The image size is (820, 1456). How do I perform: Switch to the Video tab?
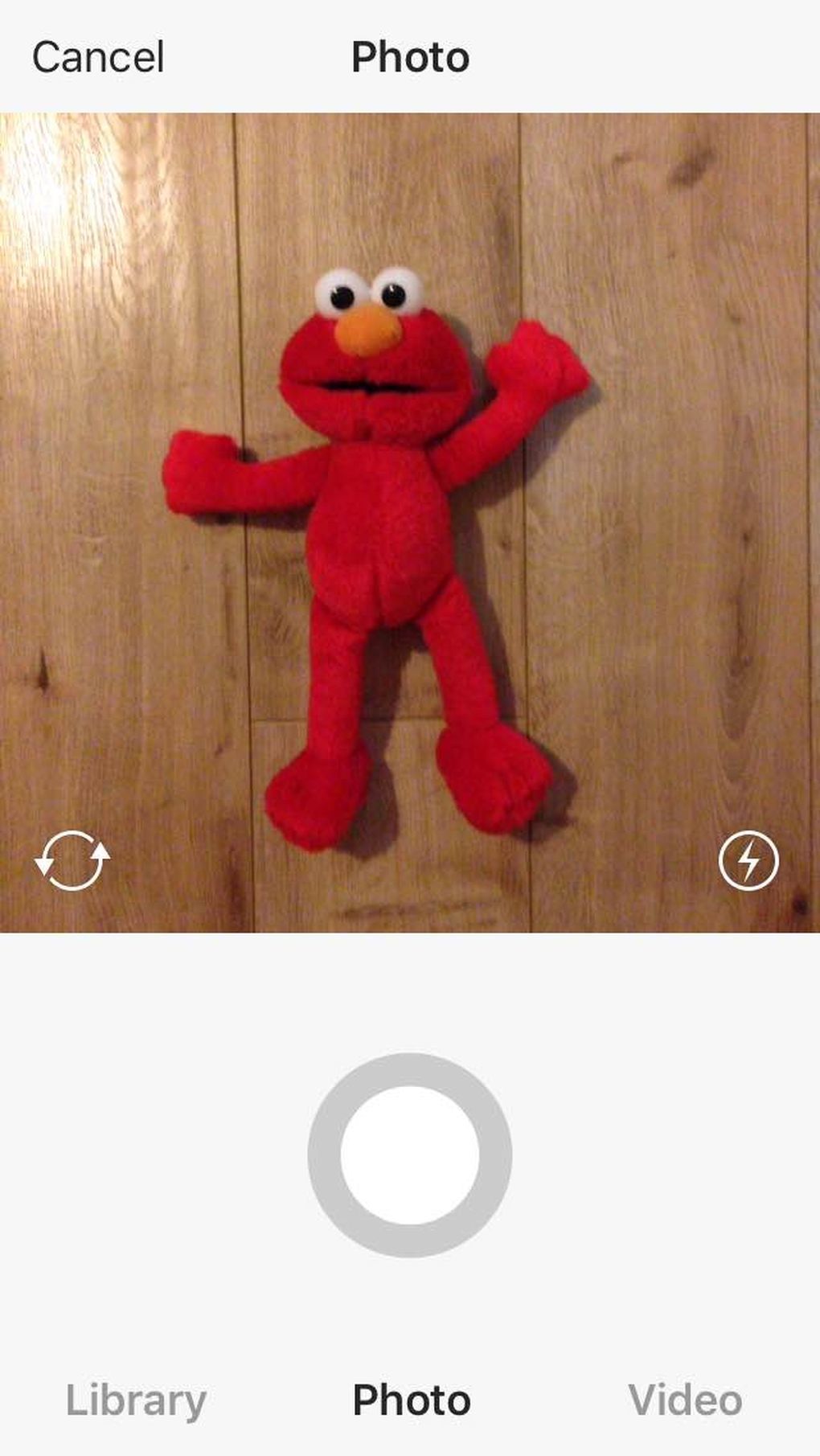[x=685, y=1401]
